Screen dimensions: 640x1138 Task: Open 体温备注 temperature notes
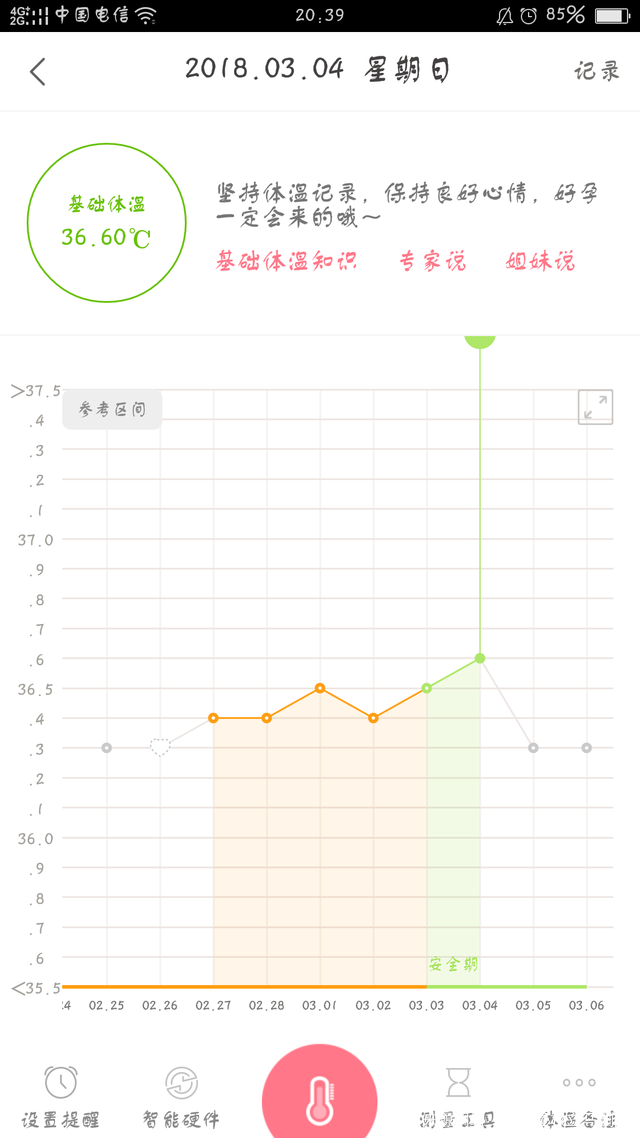pos(579,1097)
